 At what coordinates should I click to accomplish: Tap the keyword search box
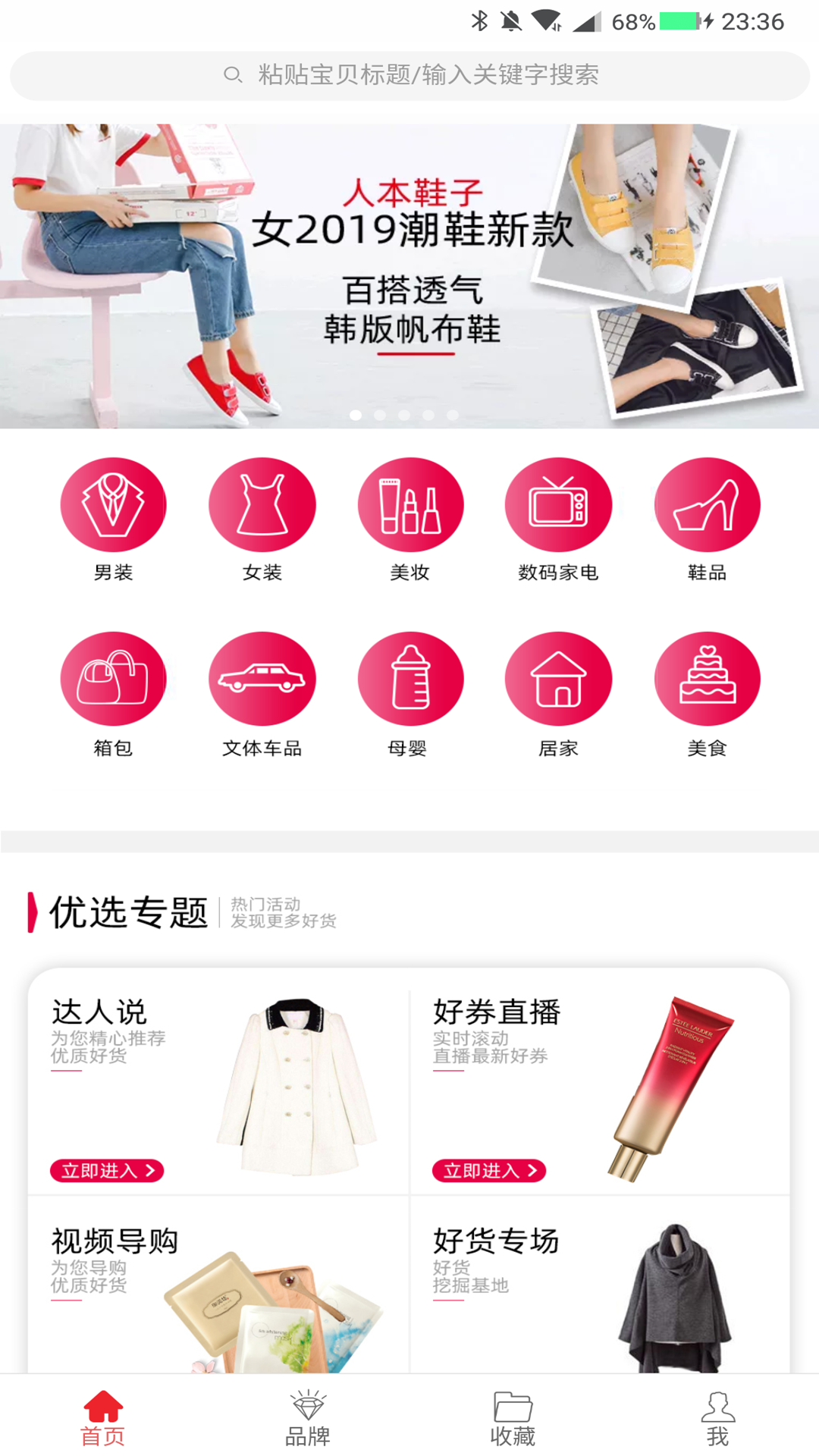[x=409, y=75]
